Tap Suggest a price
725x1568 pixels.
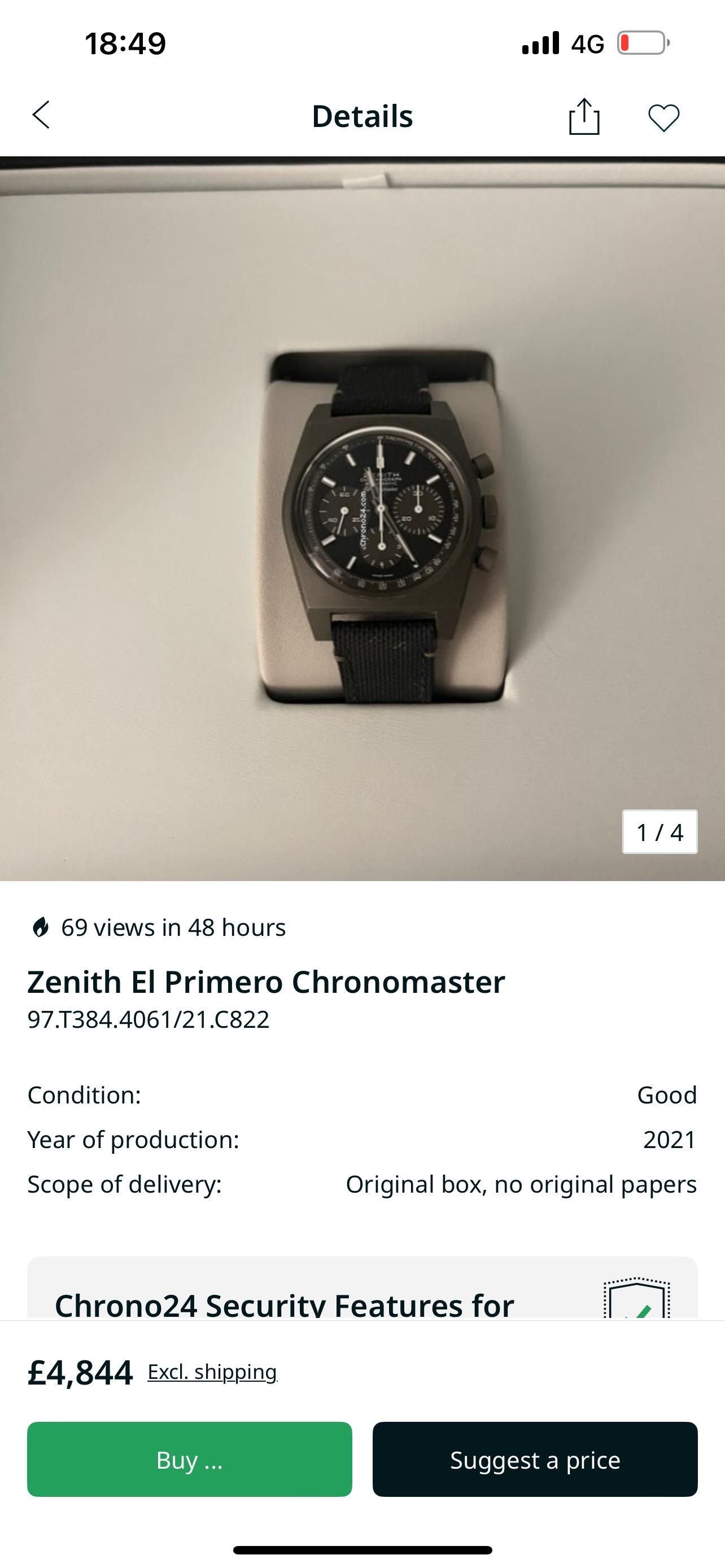(535, 1458)
